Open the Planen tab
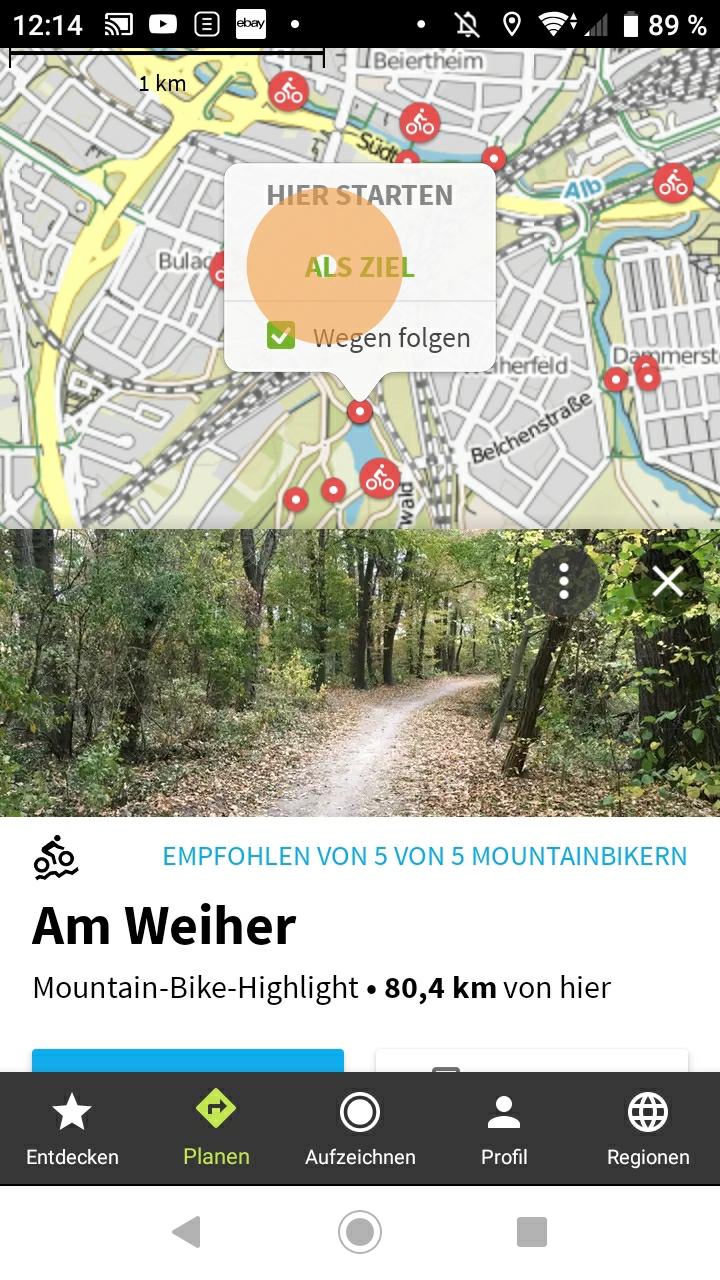The image size is (720, 1280). coord(216,1130)
